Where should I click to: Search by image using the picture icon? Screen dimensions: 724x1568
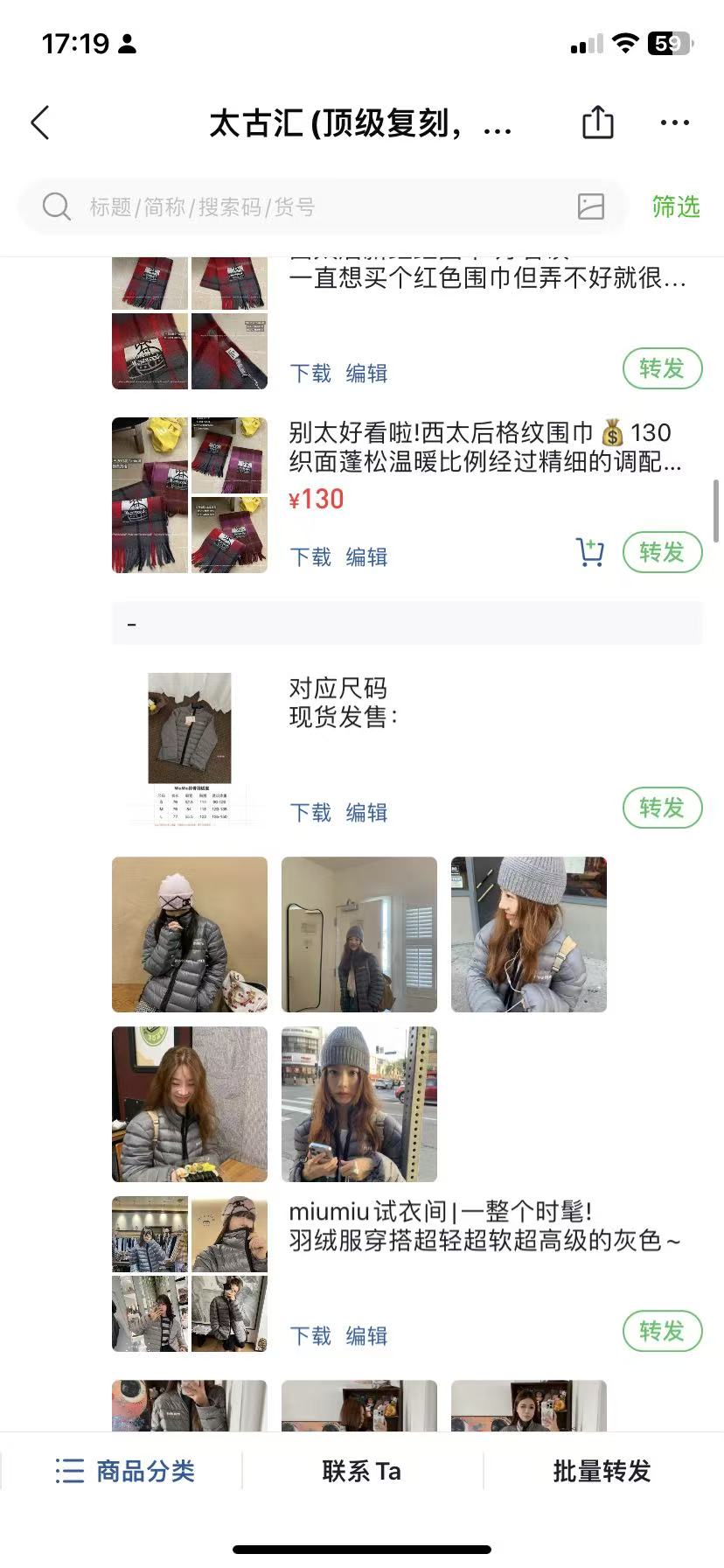click(591, 206)
